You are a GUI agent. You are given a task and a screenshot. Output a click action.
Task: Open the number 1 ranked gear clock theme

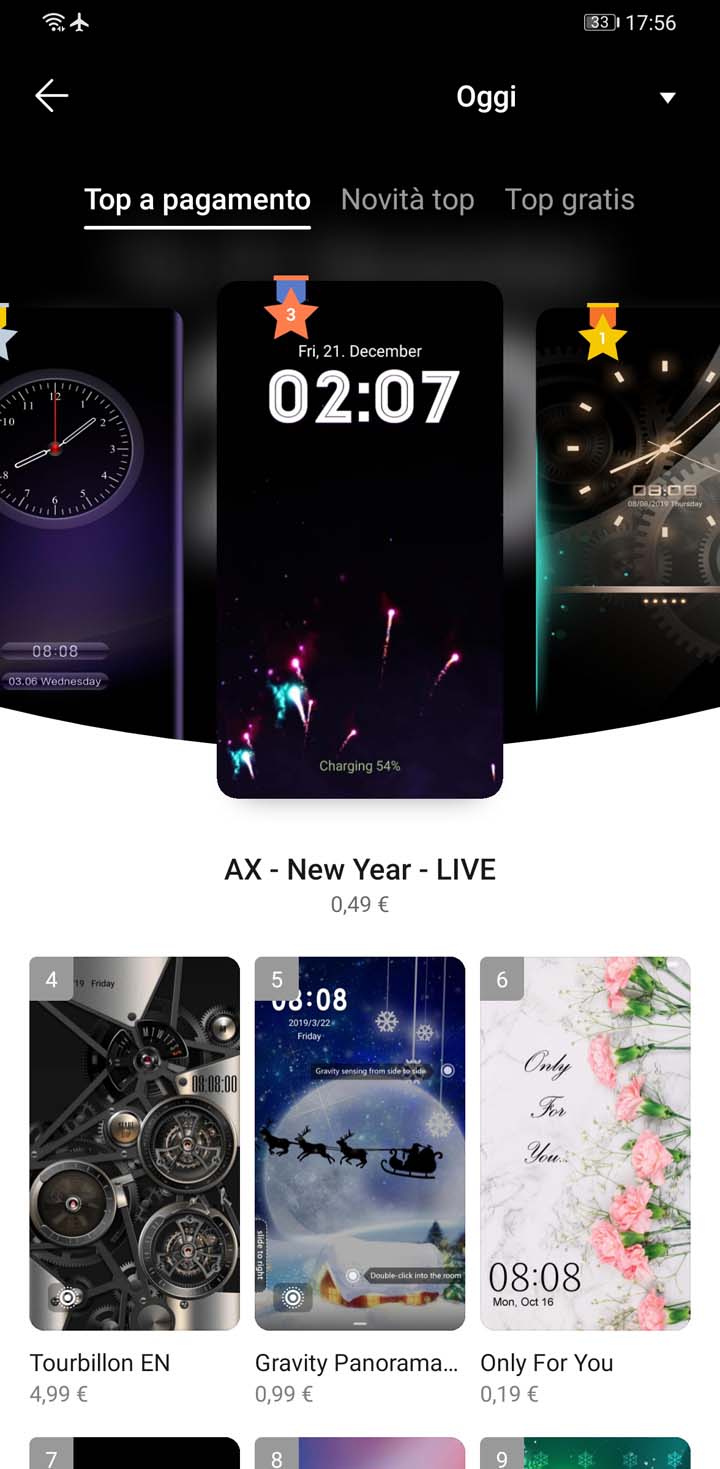628,510
